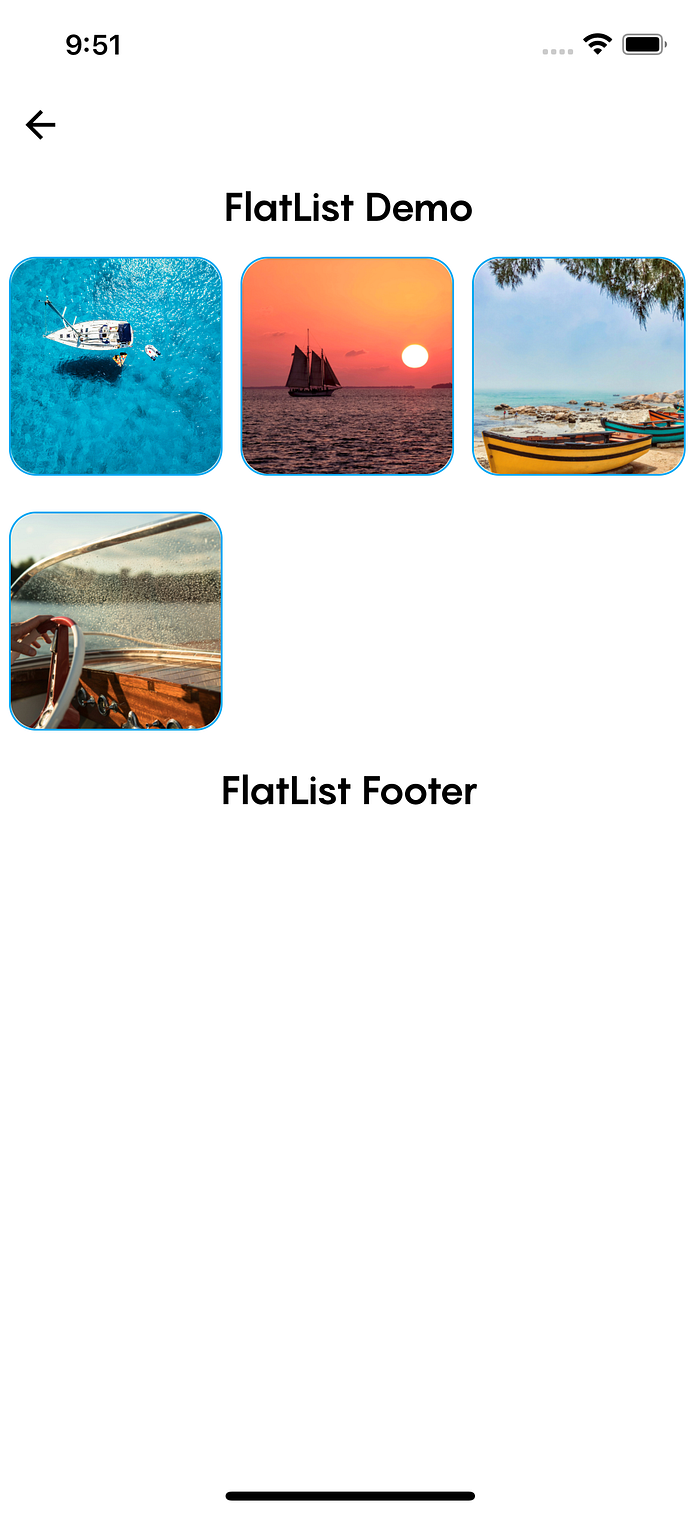The height and width of the screenshot is (1515, 700).
Task: Go back using the arrow icon
Action: pyautogui.click(x=41, y=125)
